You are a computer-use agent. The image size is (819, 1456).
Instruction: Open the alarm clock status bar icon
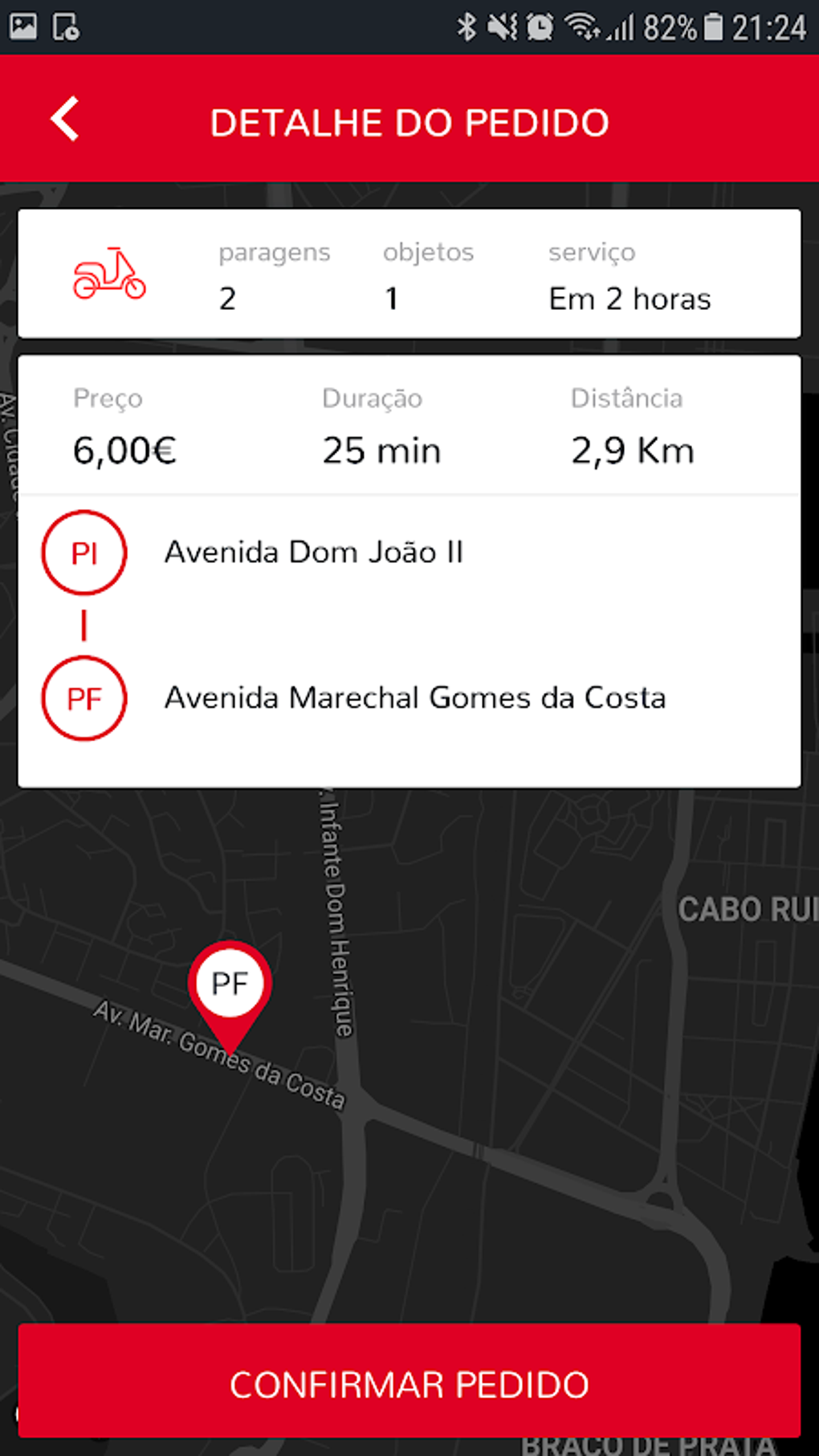(540, 27)
